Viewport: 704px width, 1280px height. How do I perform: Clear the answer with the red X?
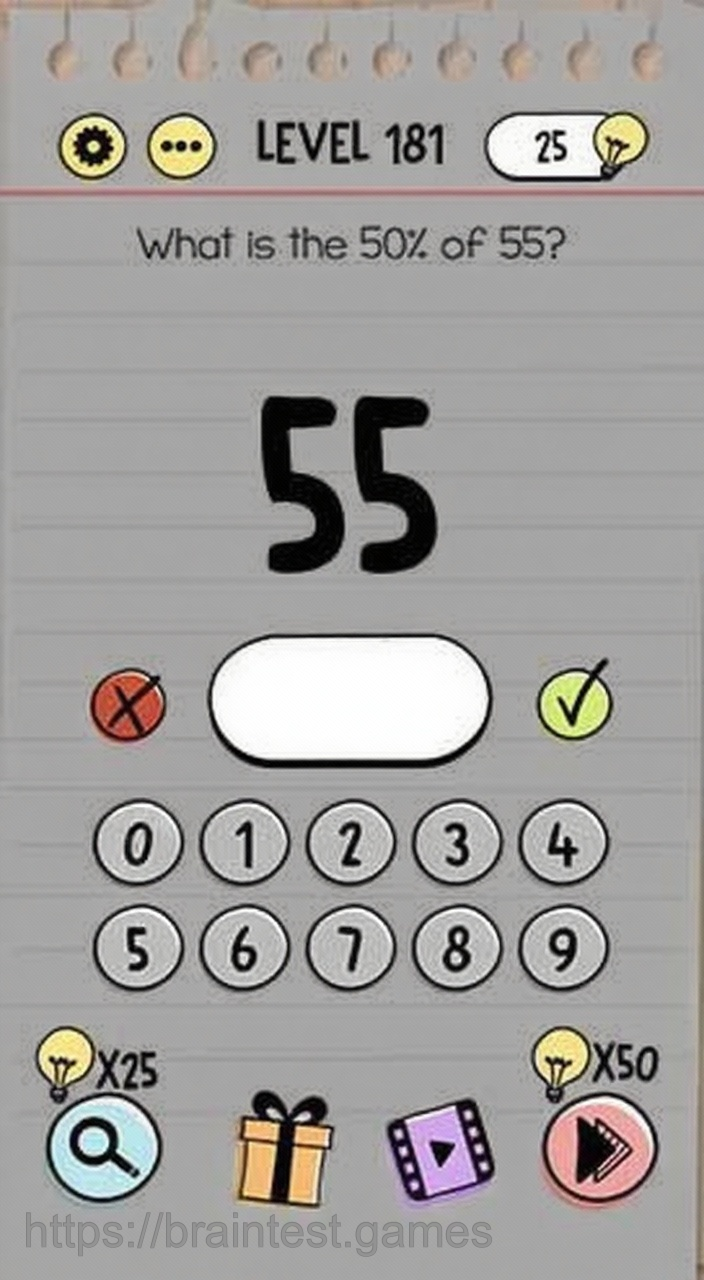[x=128, y=706]
